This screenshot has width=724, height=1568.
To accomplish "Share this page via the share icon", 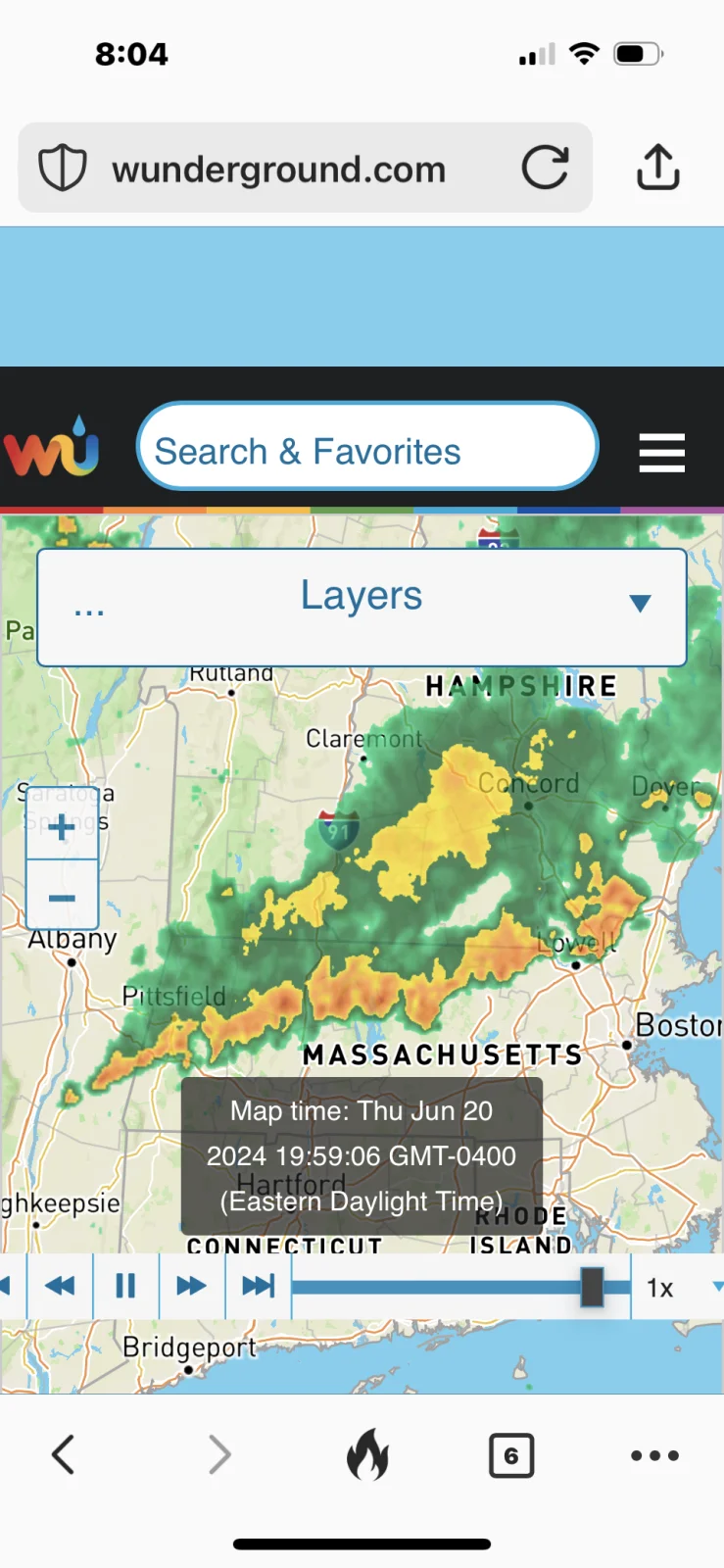I will 657,168.
